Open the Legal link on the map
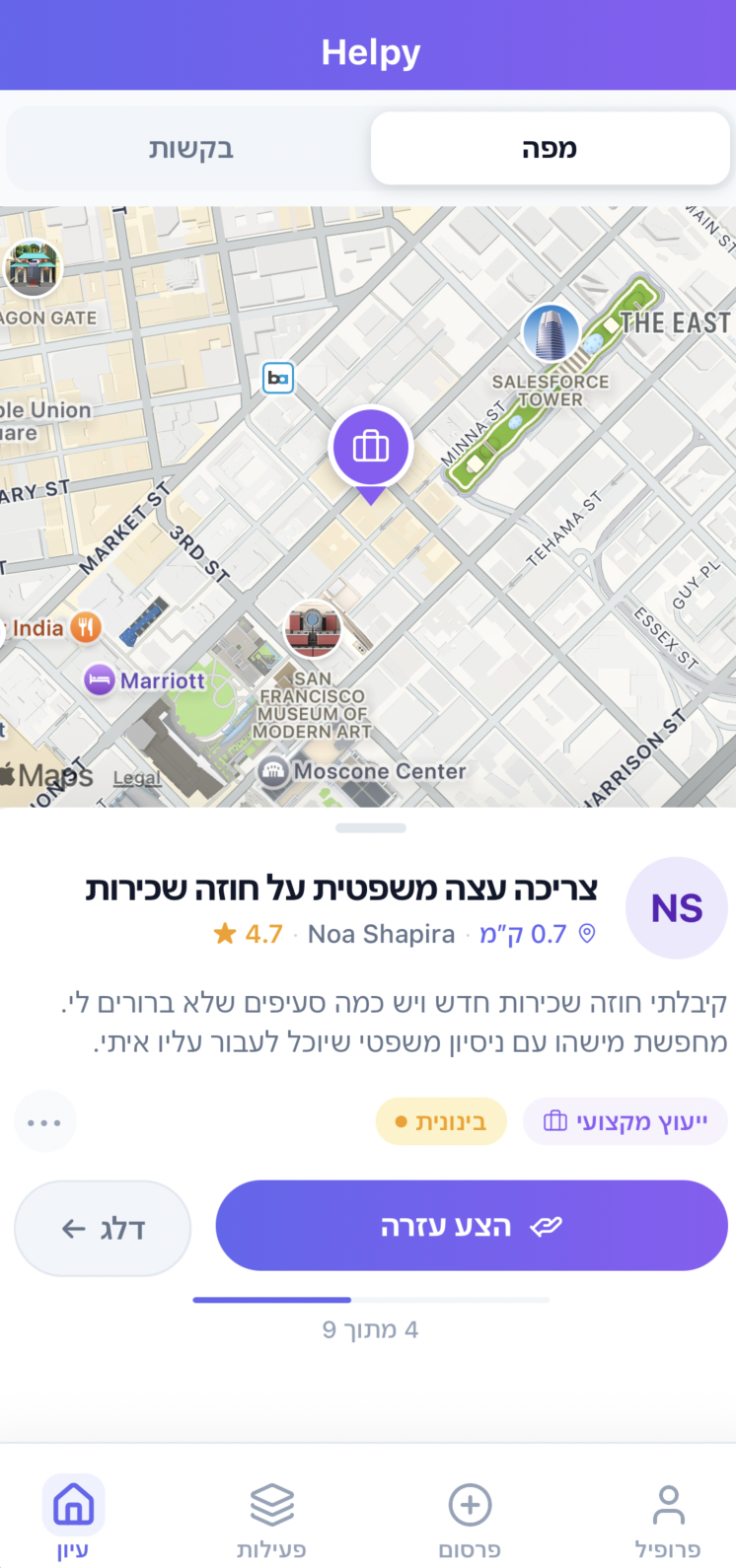 pyautogui.click(x=136, y=778)
